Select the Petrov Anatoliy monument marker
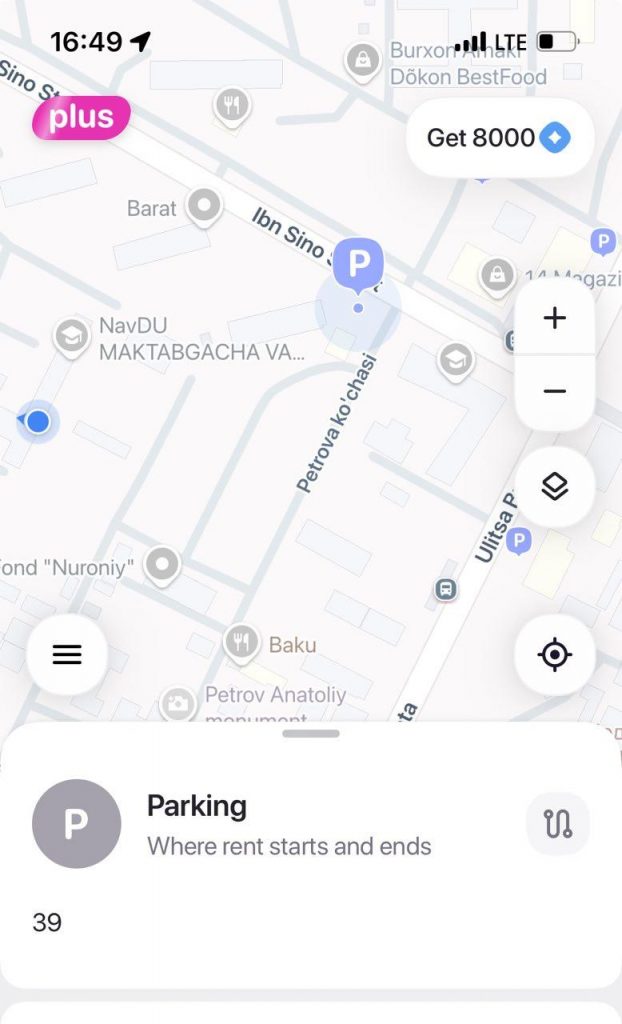 (178, 702)
